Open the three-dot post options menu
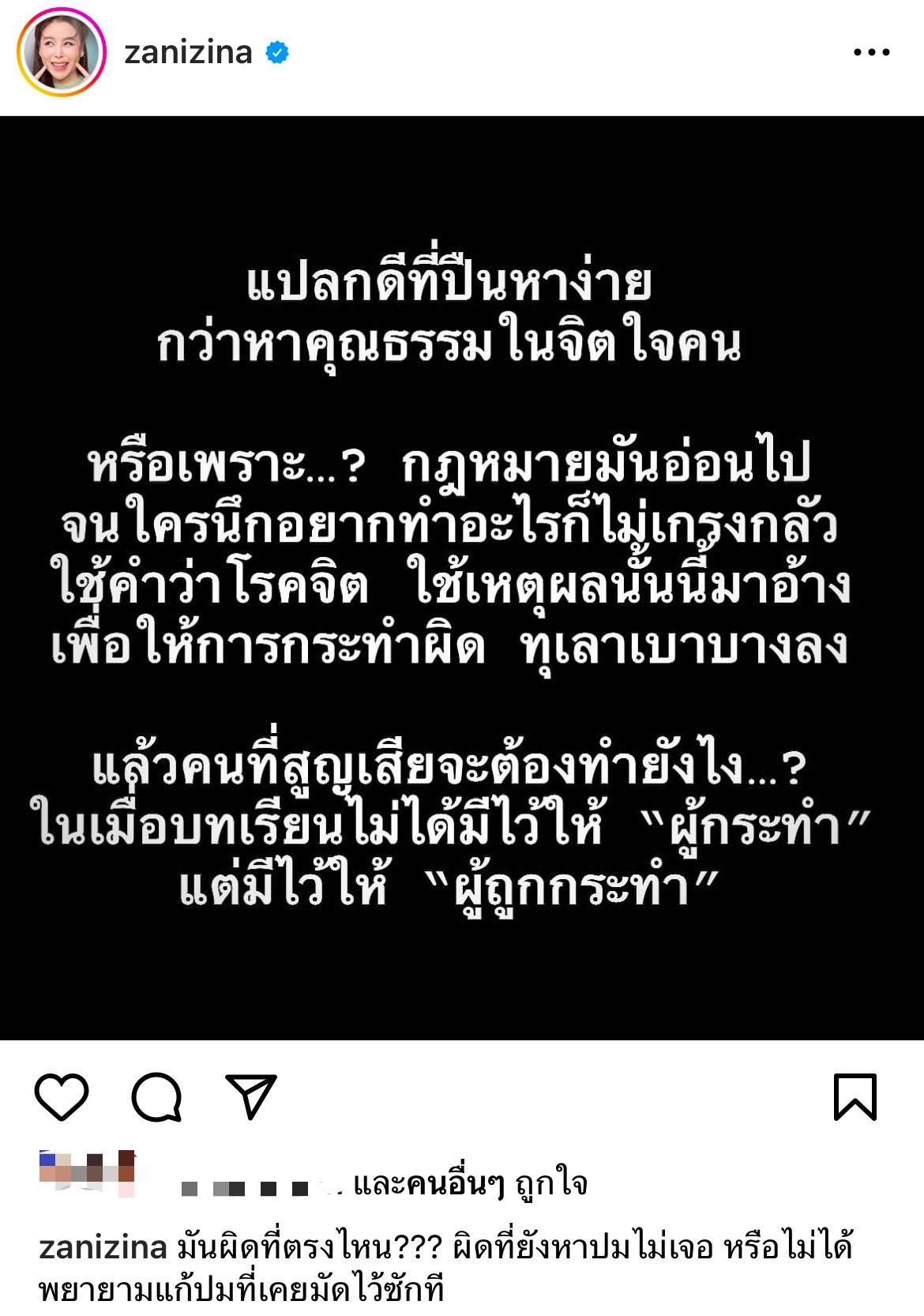This screenshot has width=924, height=1316. coord(871,53)
